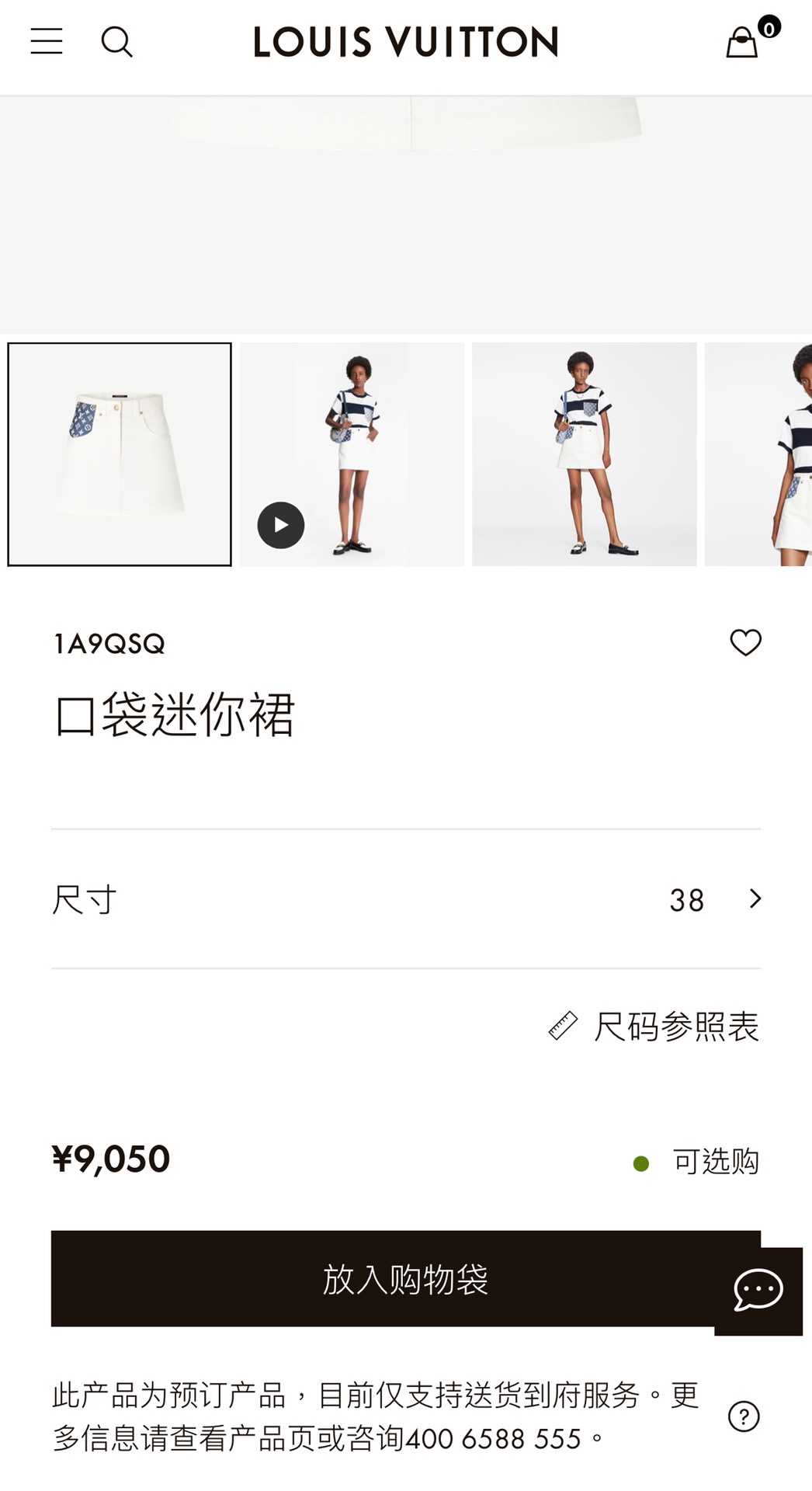812x1491 pixels.
Task: Play the product video thumbnail
Action: 281,525
